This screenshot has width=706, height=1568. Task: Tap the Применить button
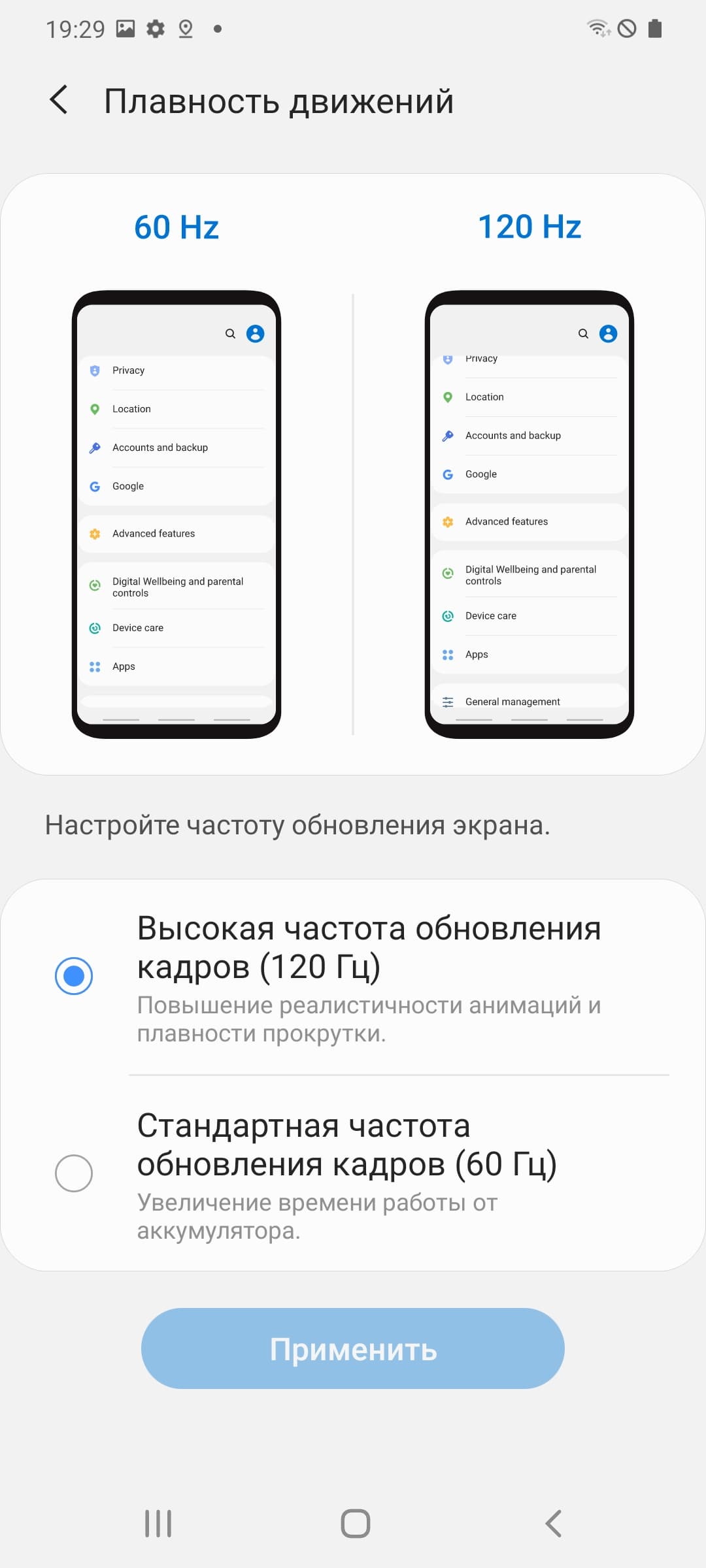pos(353,1348)
